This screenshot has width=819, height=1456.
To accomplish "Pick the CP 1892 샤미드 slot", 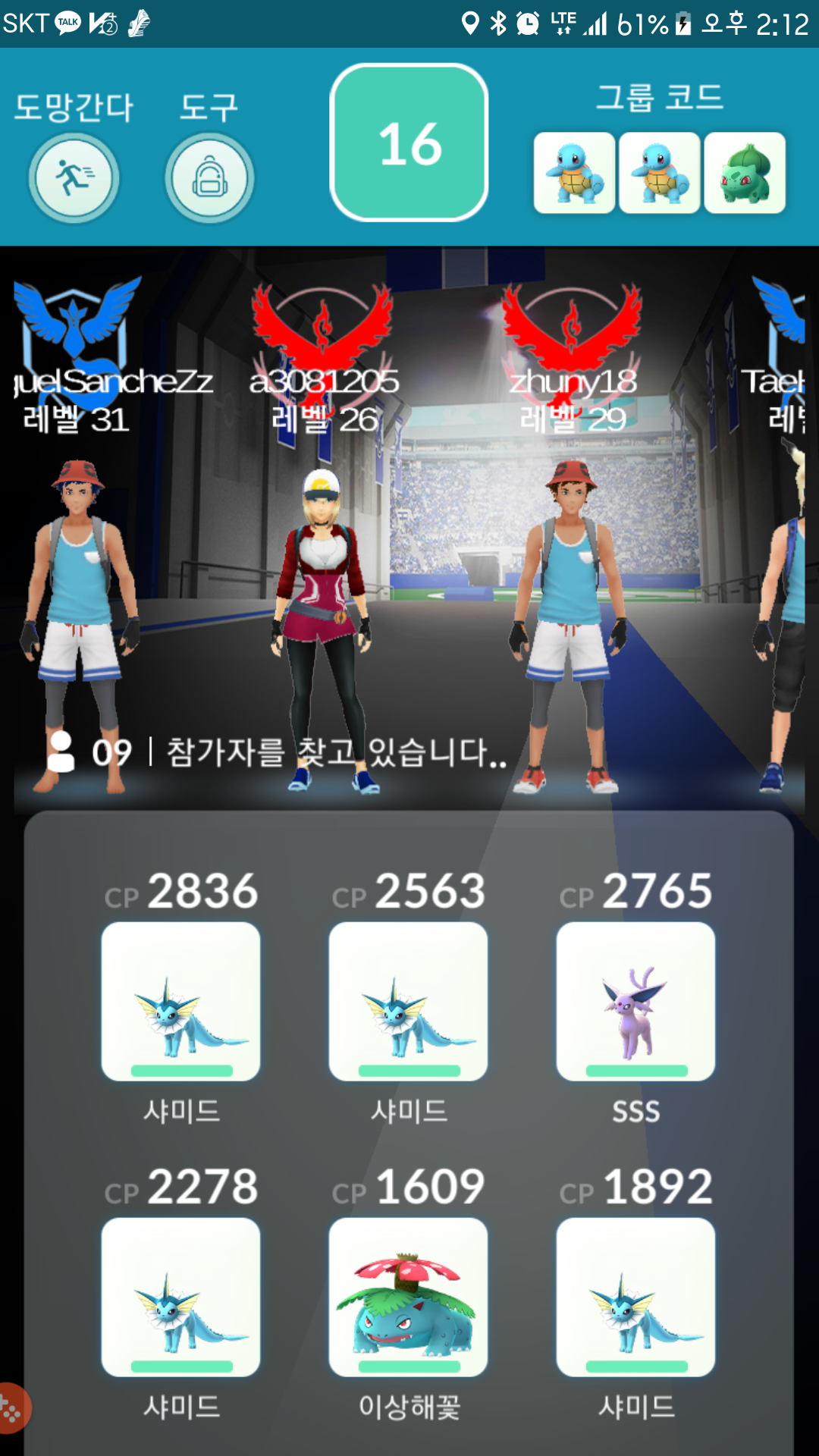I will pyautogui.click(x=635, y=1297).
